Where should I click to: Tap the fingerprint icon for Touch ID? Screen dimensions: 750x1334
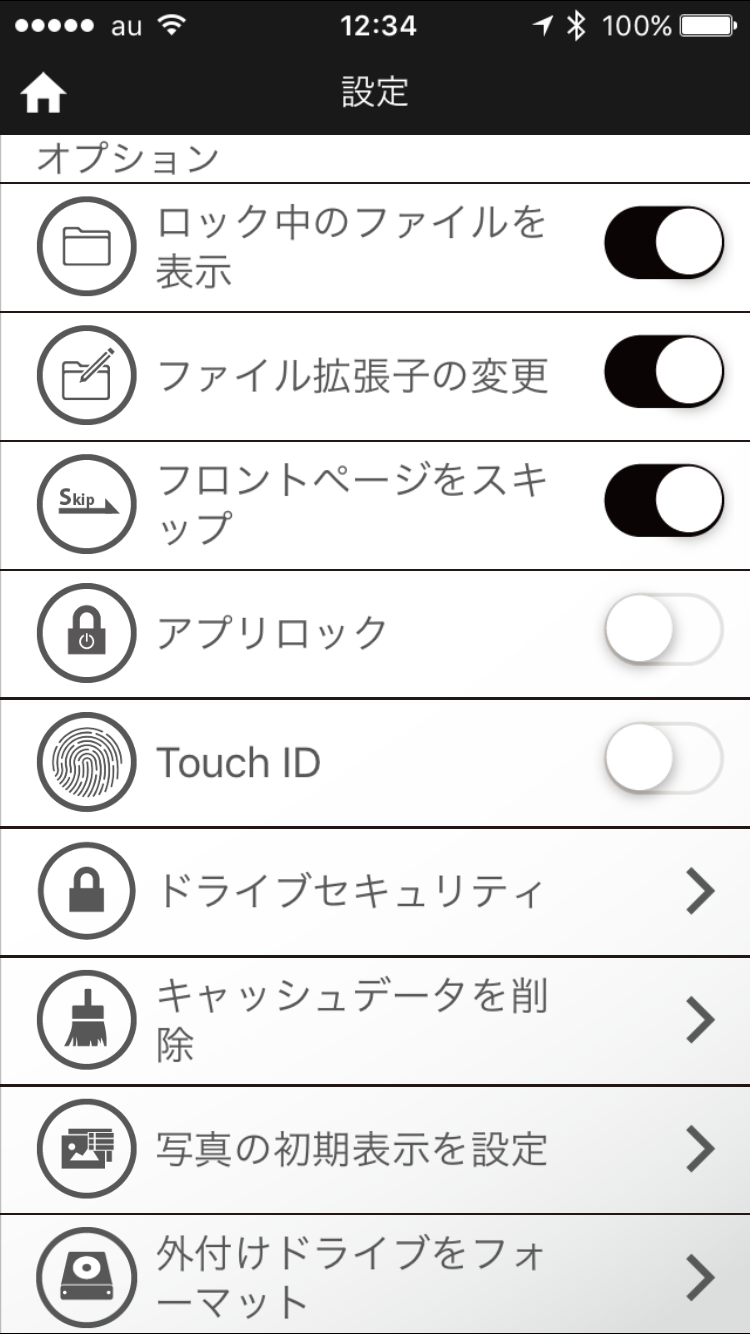(x=86, y=762)
